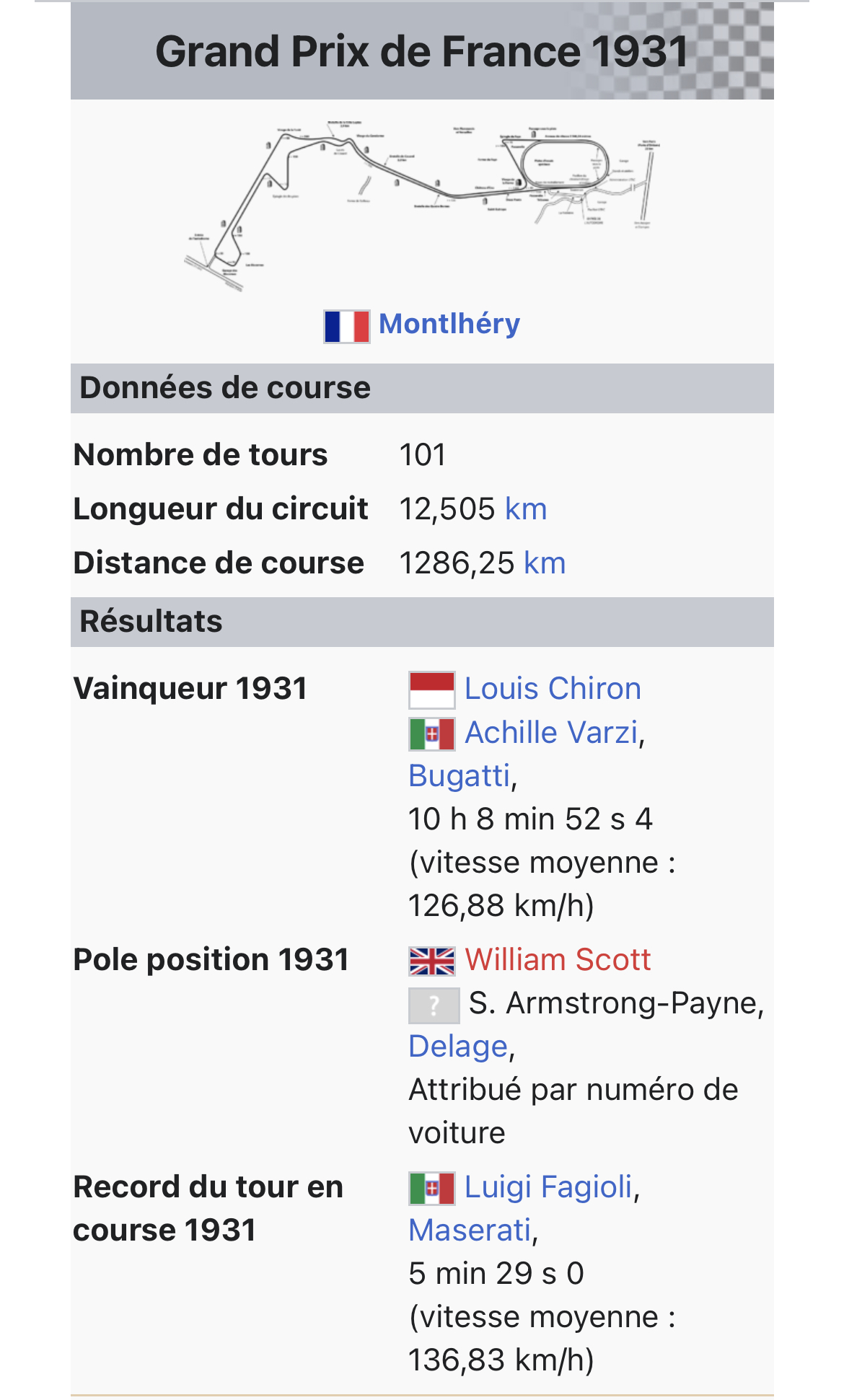844x1400 pixels.
Task: Open the William Scott red link
Action: [x=558, y=960]
